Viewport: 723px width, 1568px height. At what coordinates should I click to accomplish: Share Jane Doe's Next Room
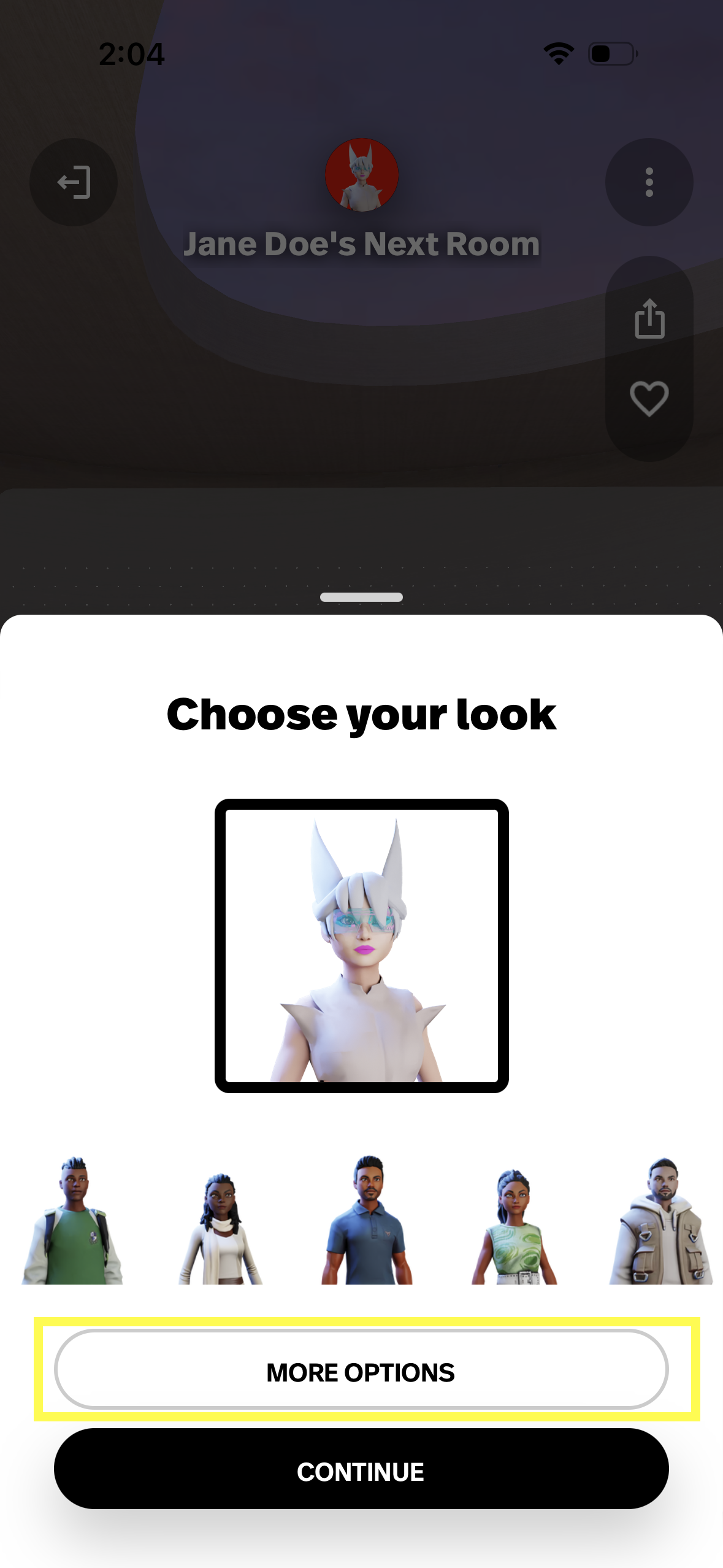point(649,319)
